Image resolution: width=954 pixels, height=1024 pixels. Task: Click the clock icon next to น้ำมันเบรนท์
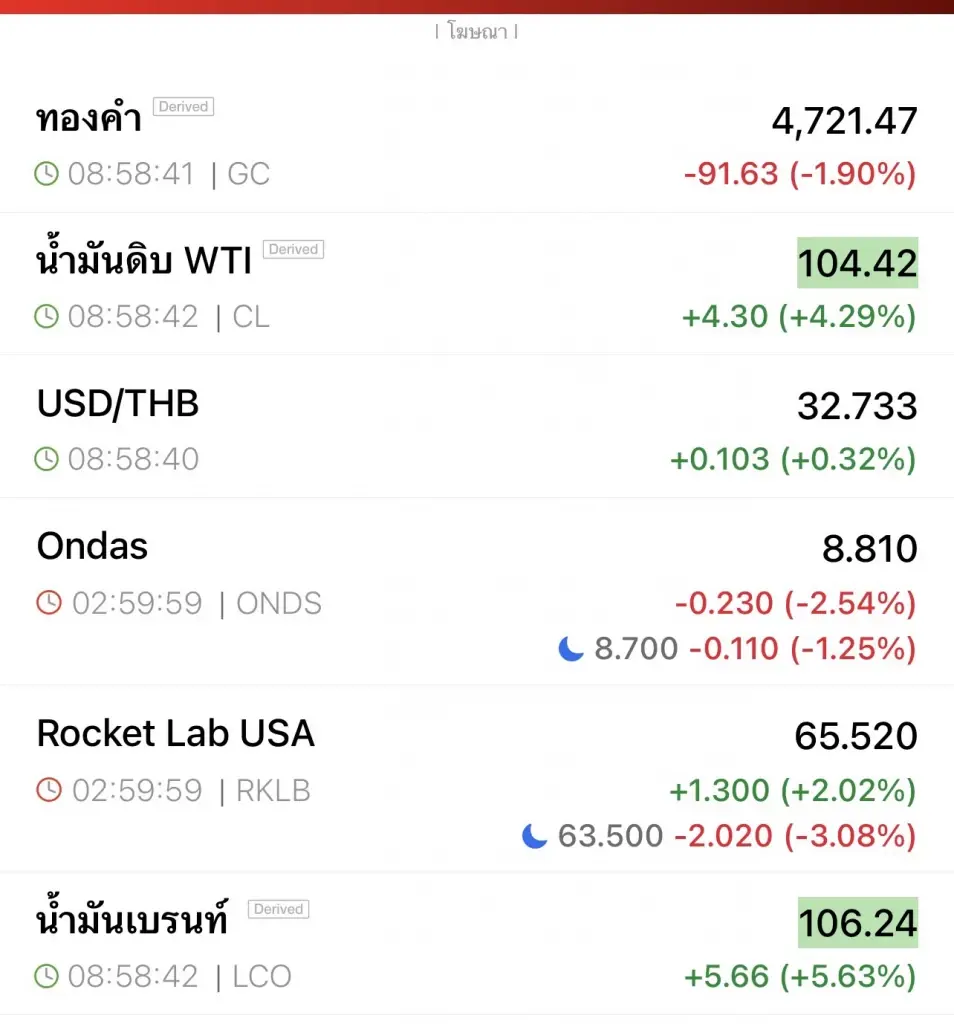coord(46,976)
